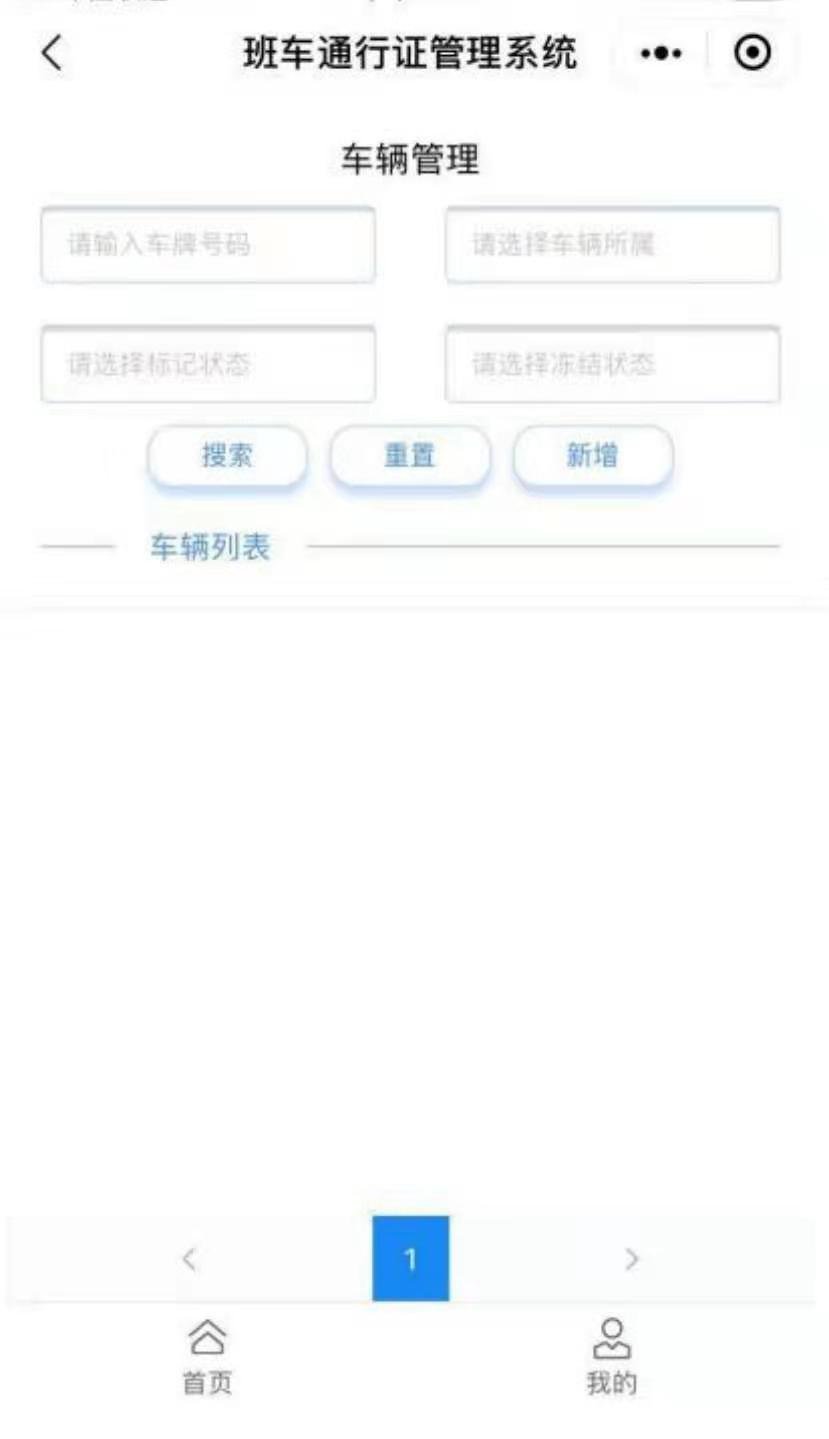Open the mark status dropdown
829x1439 pixels.
pos(208,365)
